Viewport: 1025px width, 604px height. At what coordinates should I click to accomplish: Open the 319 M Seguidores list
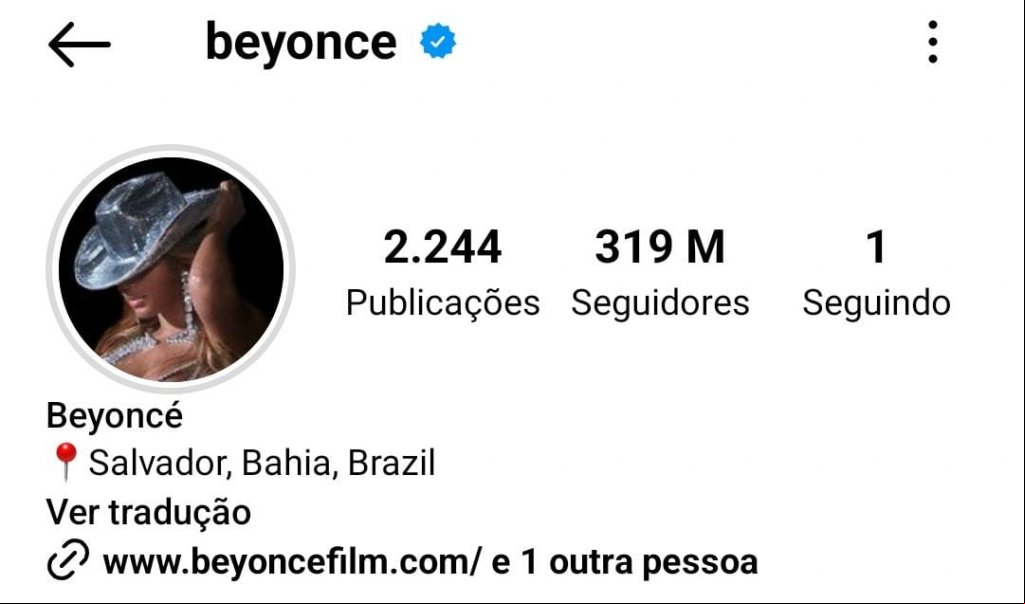(x=660, y=273)
